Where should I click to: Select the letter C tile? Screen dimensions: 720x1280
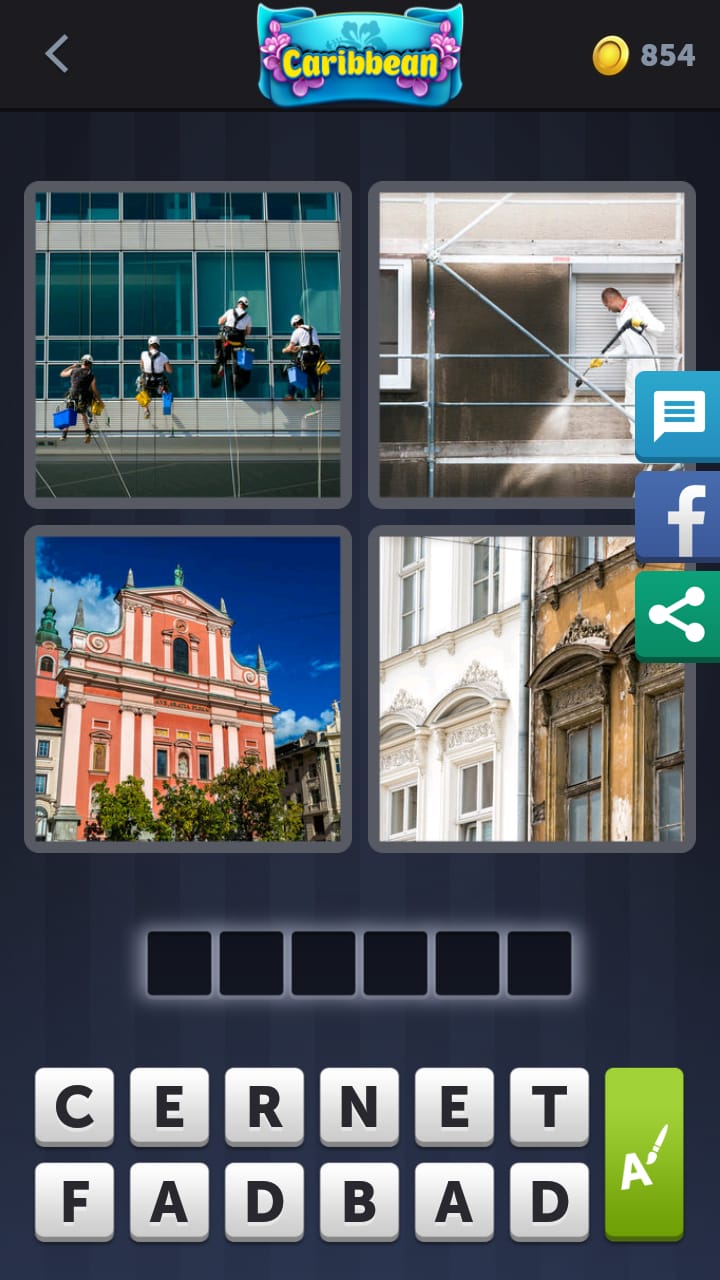pos(74,1107)
